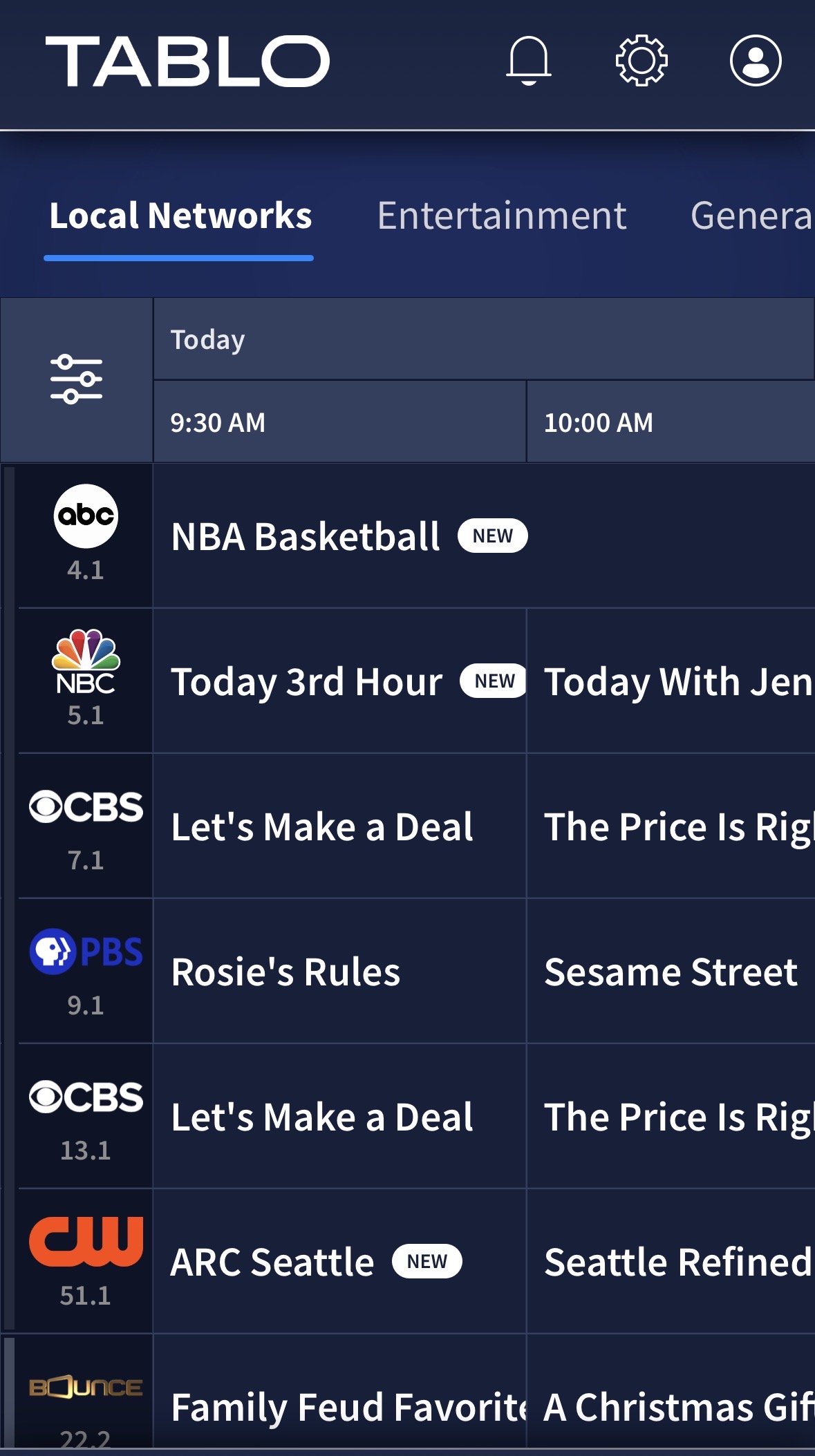Open the guide filter options
Screen dimensions: 815x1456
[x=76, y=379]
